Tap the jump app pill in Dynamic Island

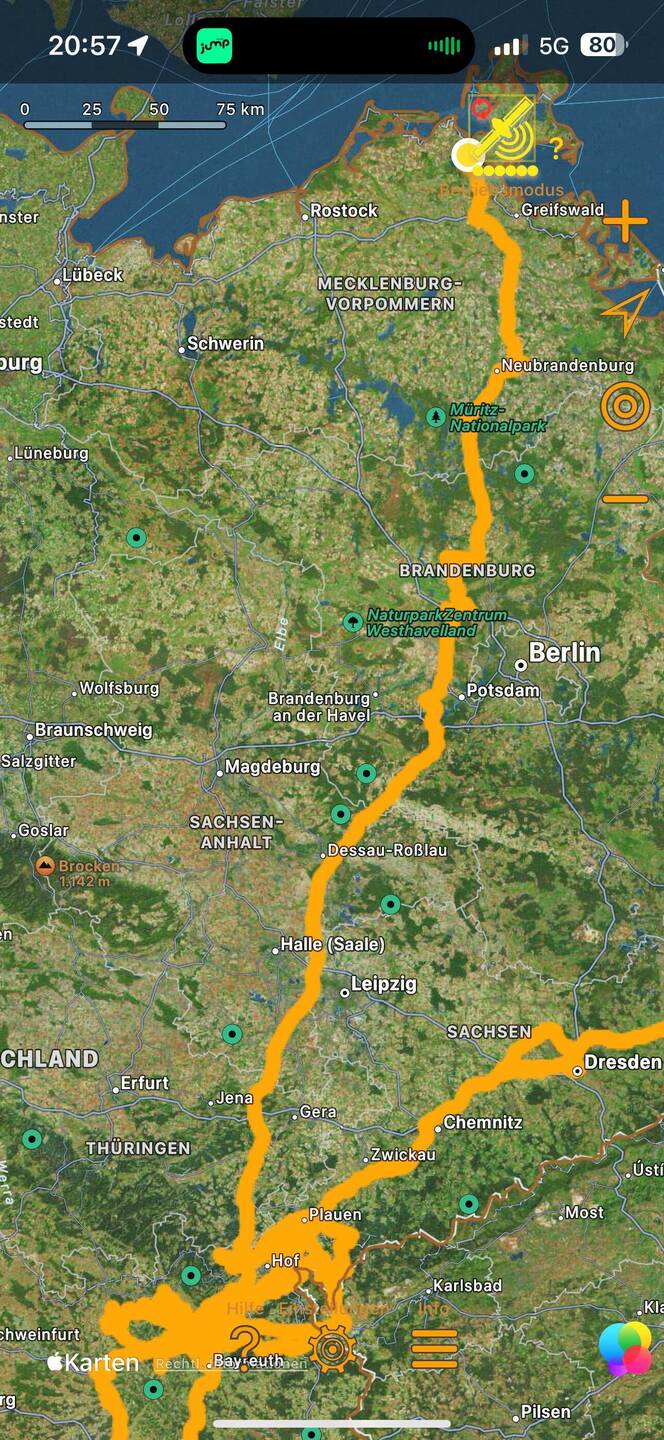[215, 46]
